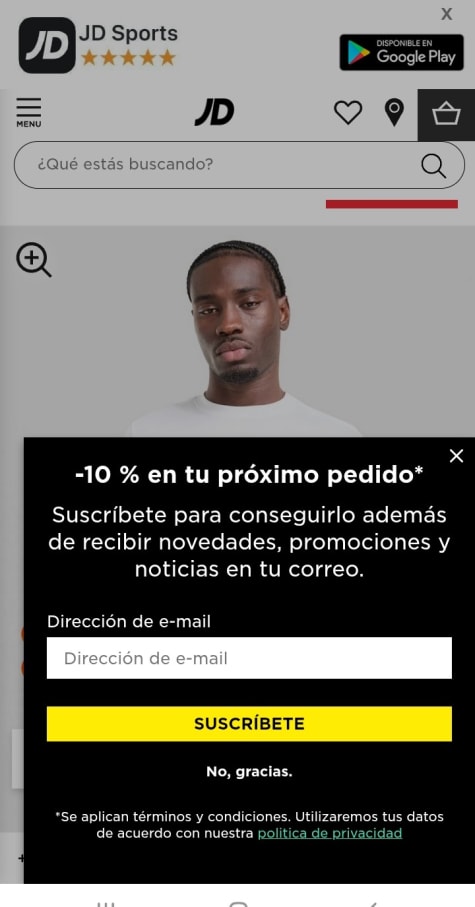Focus the '¿Qué estás buscando?' search box
This screenshot has width=475, height=907.
(x=239, y=165)
